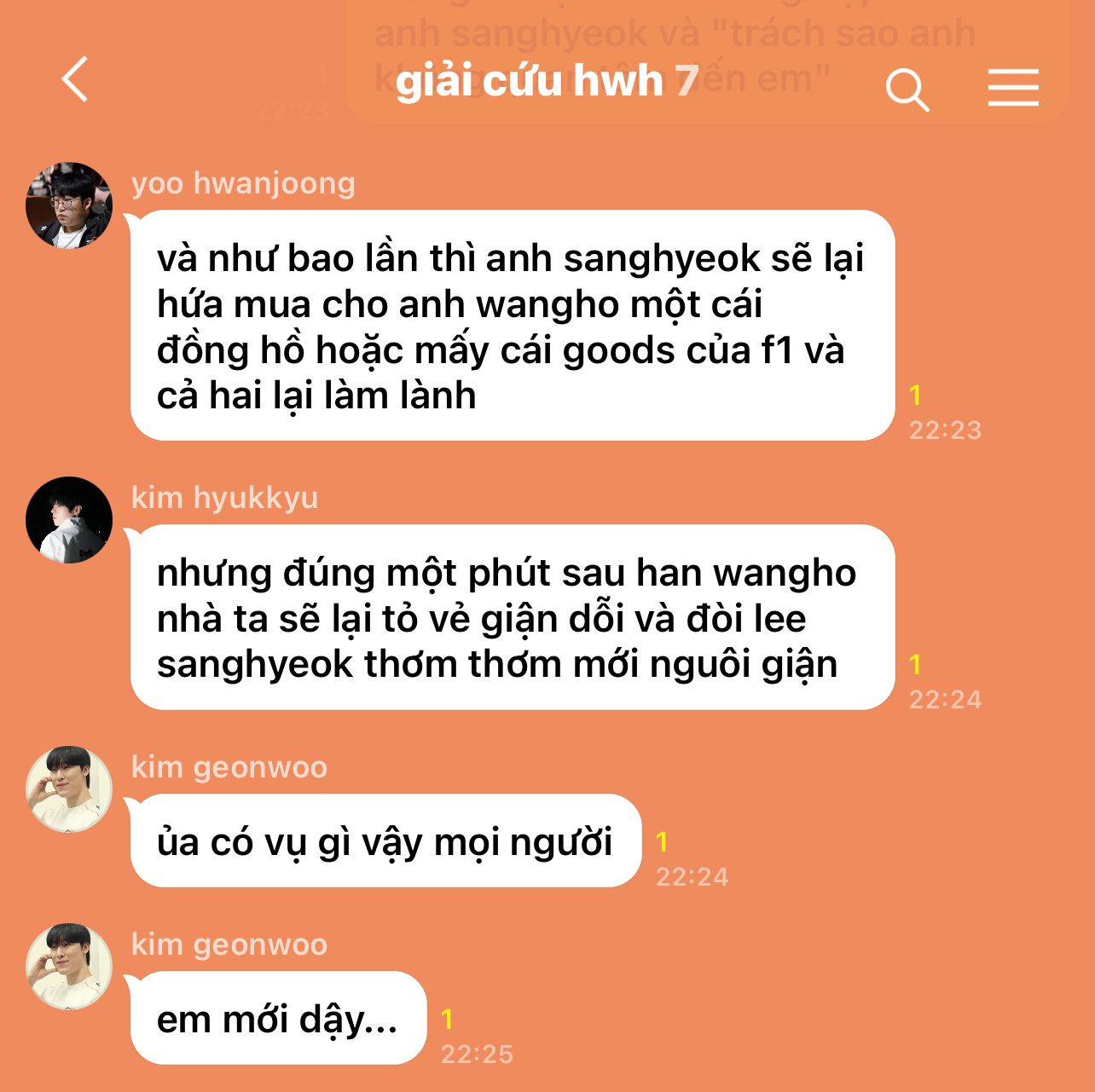The image size is (1095, 1092).
Task: Tap kim geonwoo's avatar beside "em mới dậy..."
Action: point(69,966)
